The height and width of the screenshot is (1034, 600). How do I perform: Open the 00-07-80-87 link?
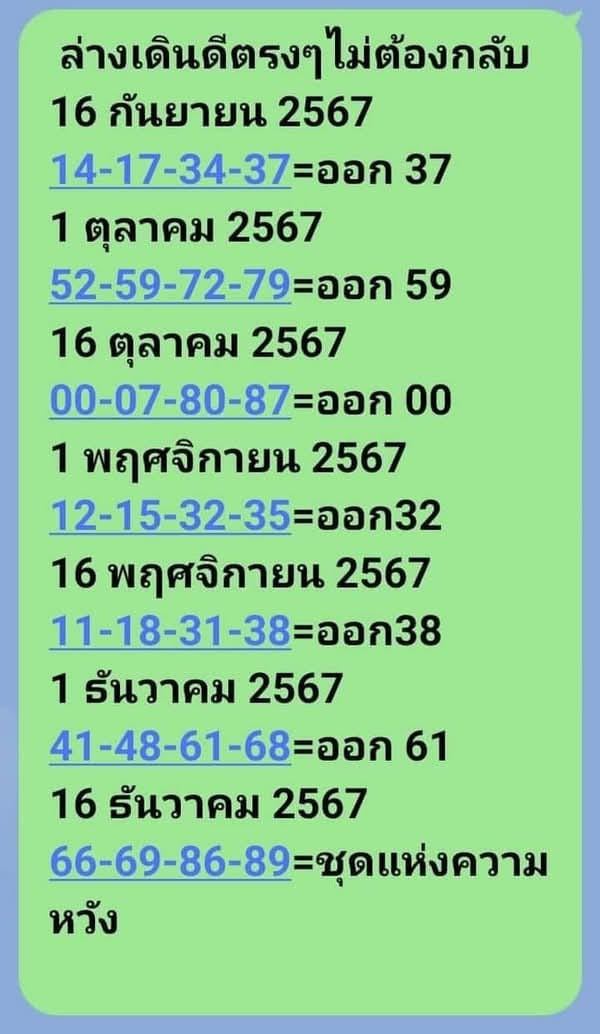[170, 400]
